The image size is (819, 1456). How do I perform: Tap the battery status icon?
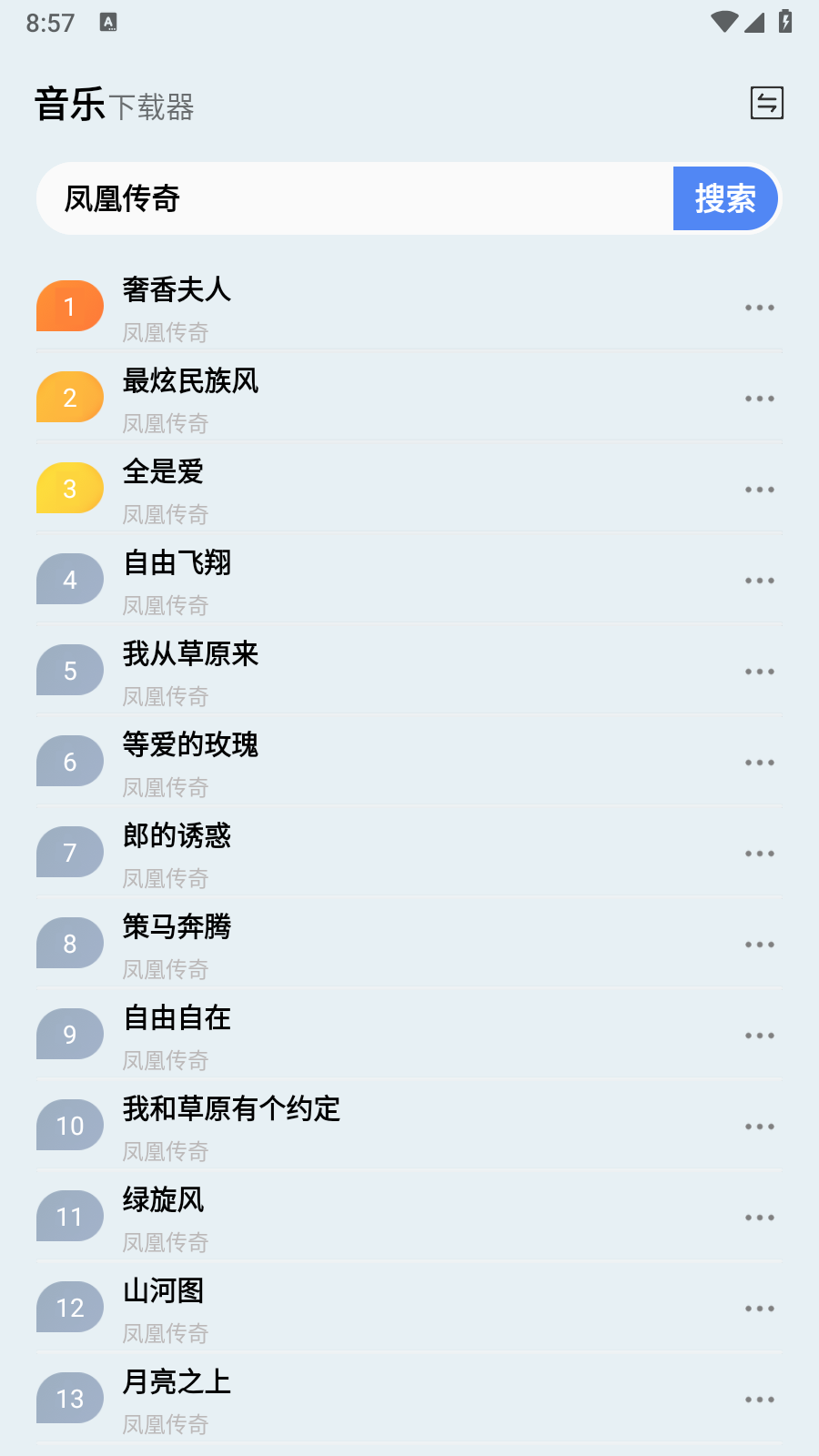tap(784, 22)
